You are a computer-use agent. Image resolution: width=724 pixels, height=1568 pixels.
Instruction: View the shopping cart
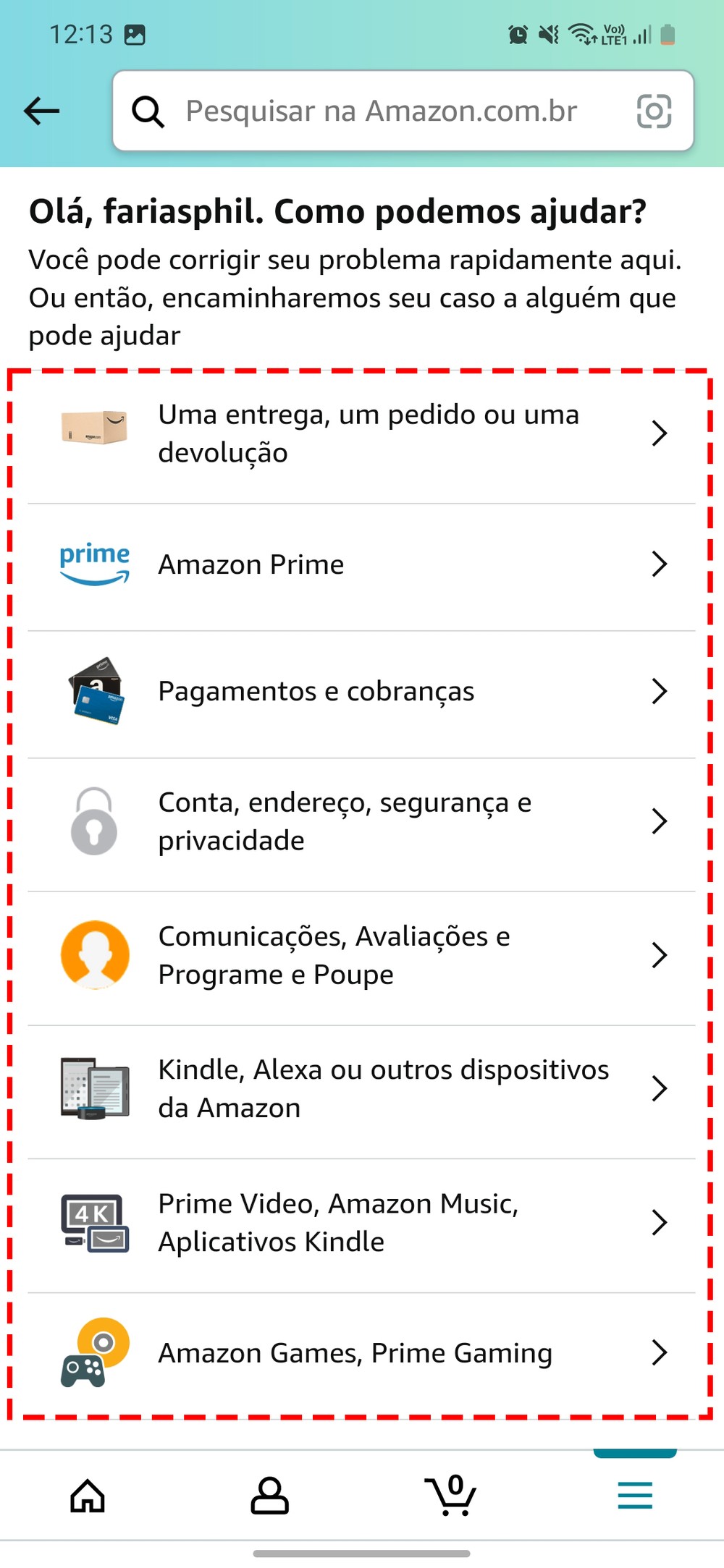450,1496
